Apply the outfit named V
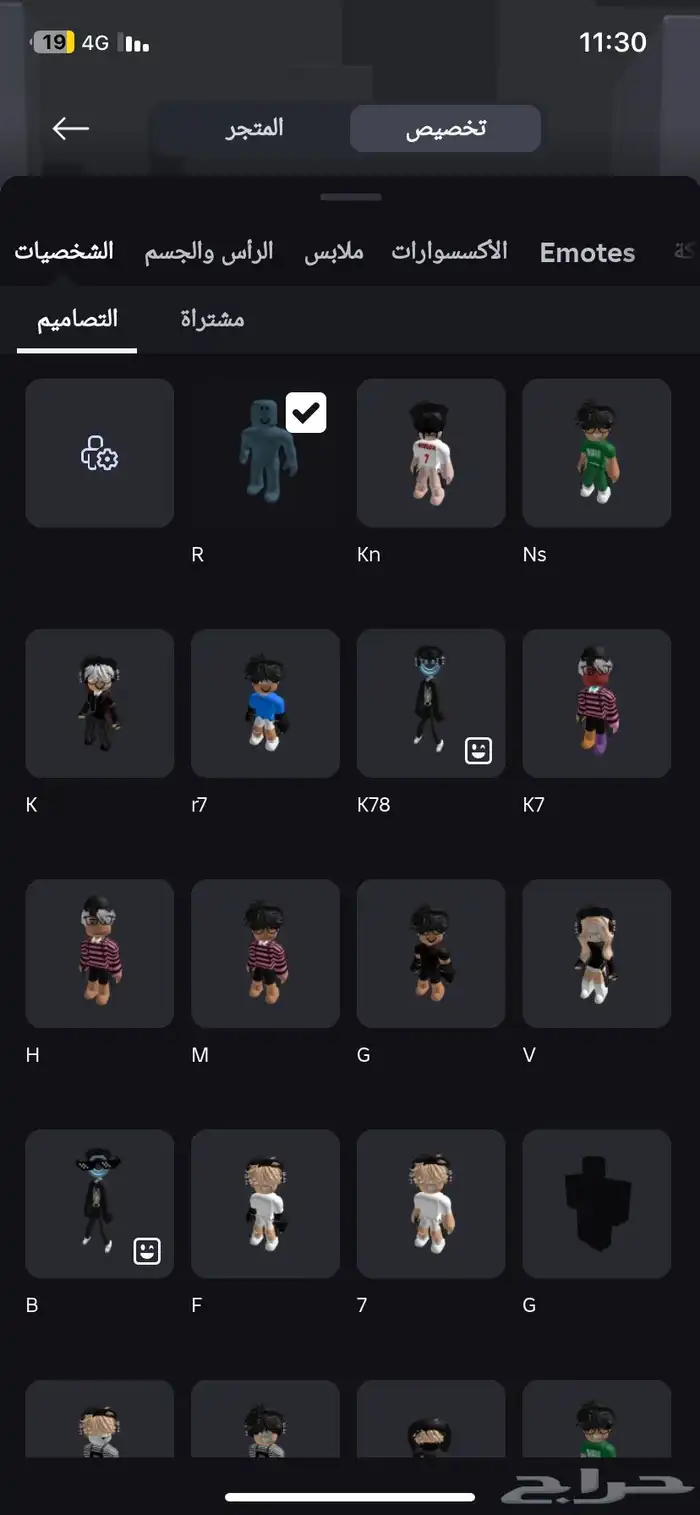This screenshot has width=700, height=1515. tap(597, 954)
